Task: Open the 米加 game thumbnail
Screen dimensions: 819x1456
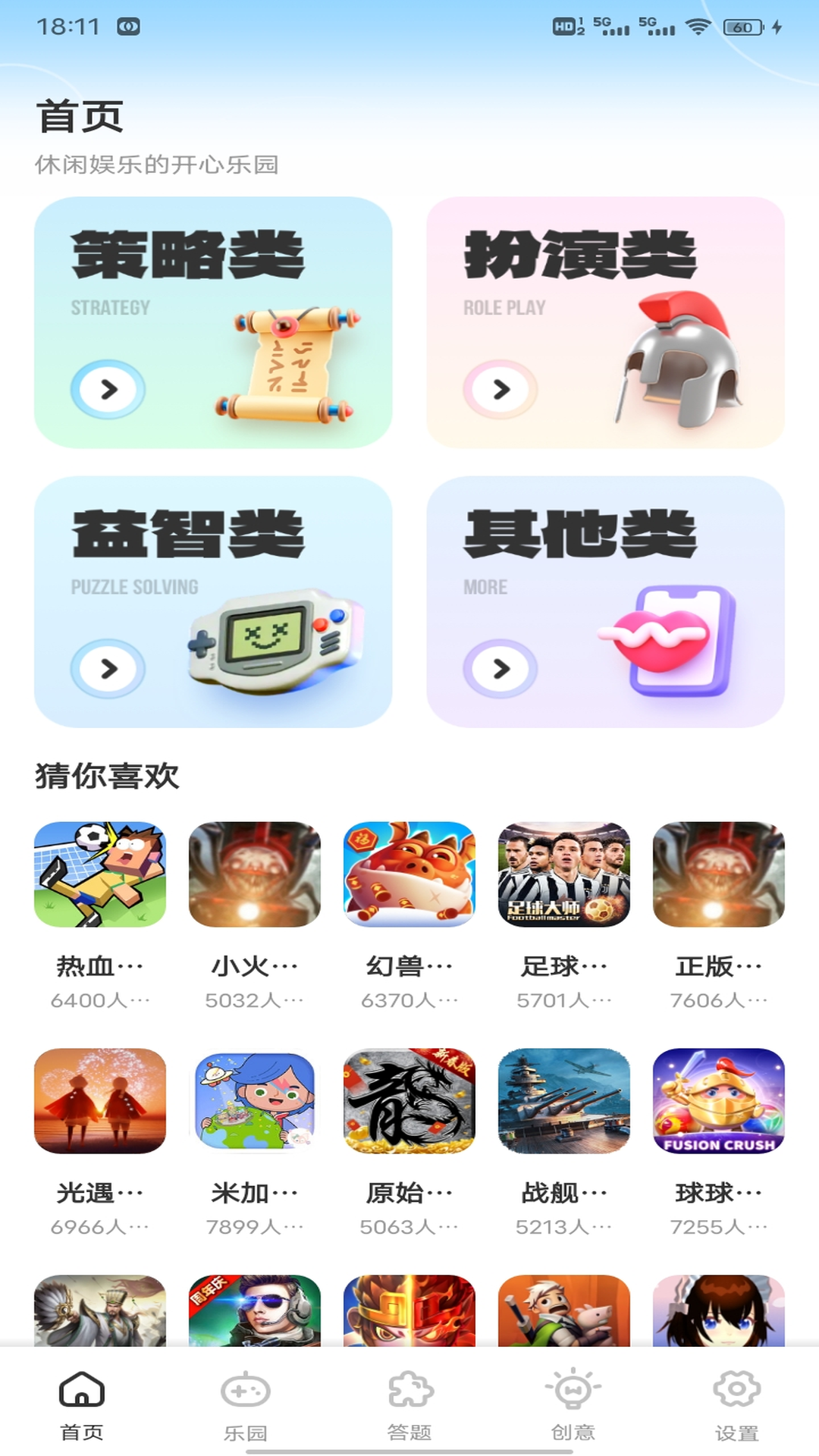Action: [255, 1103]
